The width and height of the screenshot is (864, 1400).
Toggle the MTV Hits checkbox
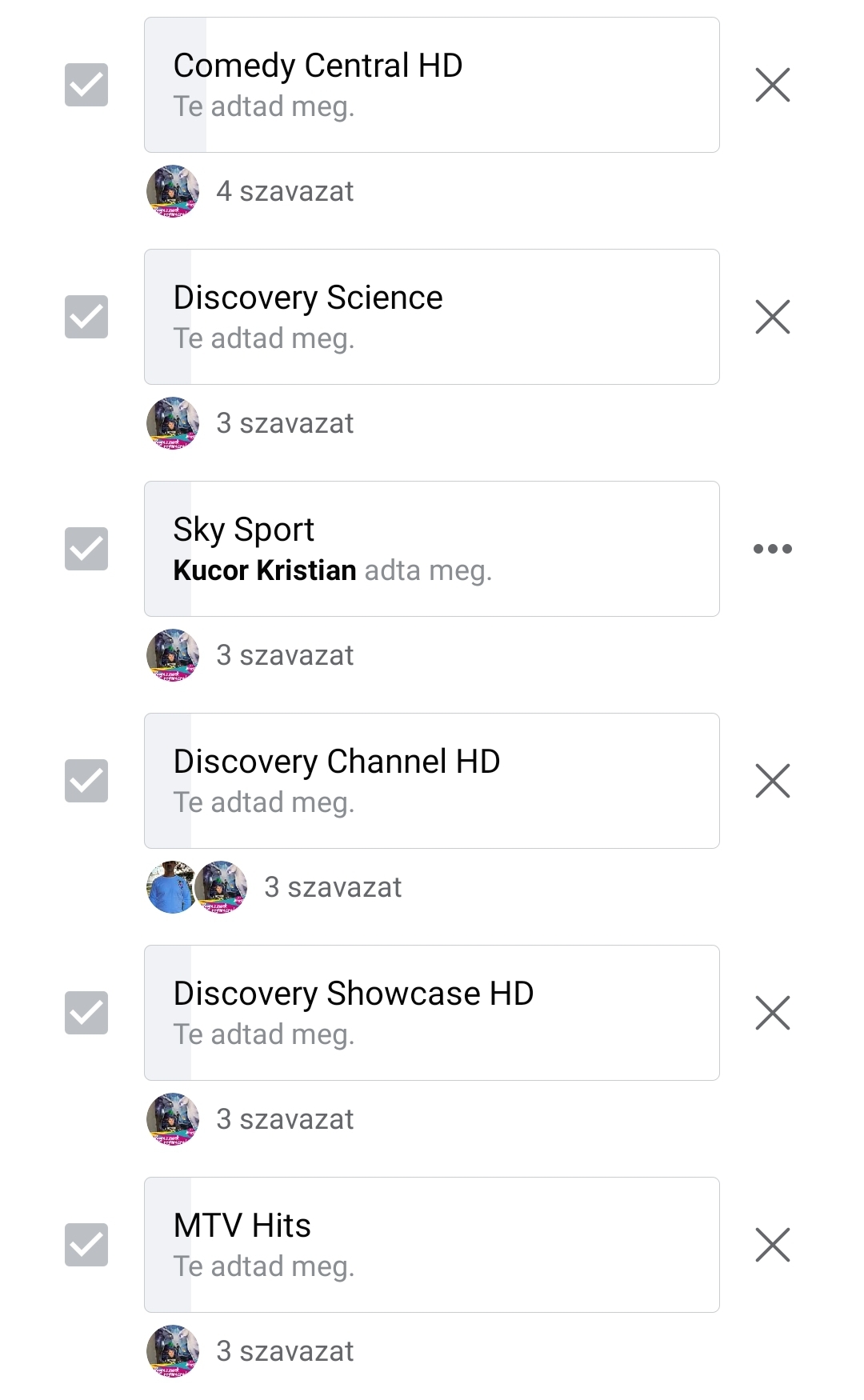coord(86,1245)
